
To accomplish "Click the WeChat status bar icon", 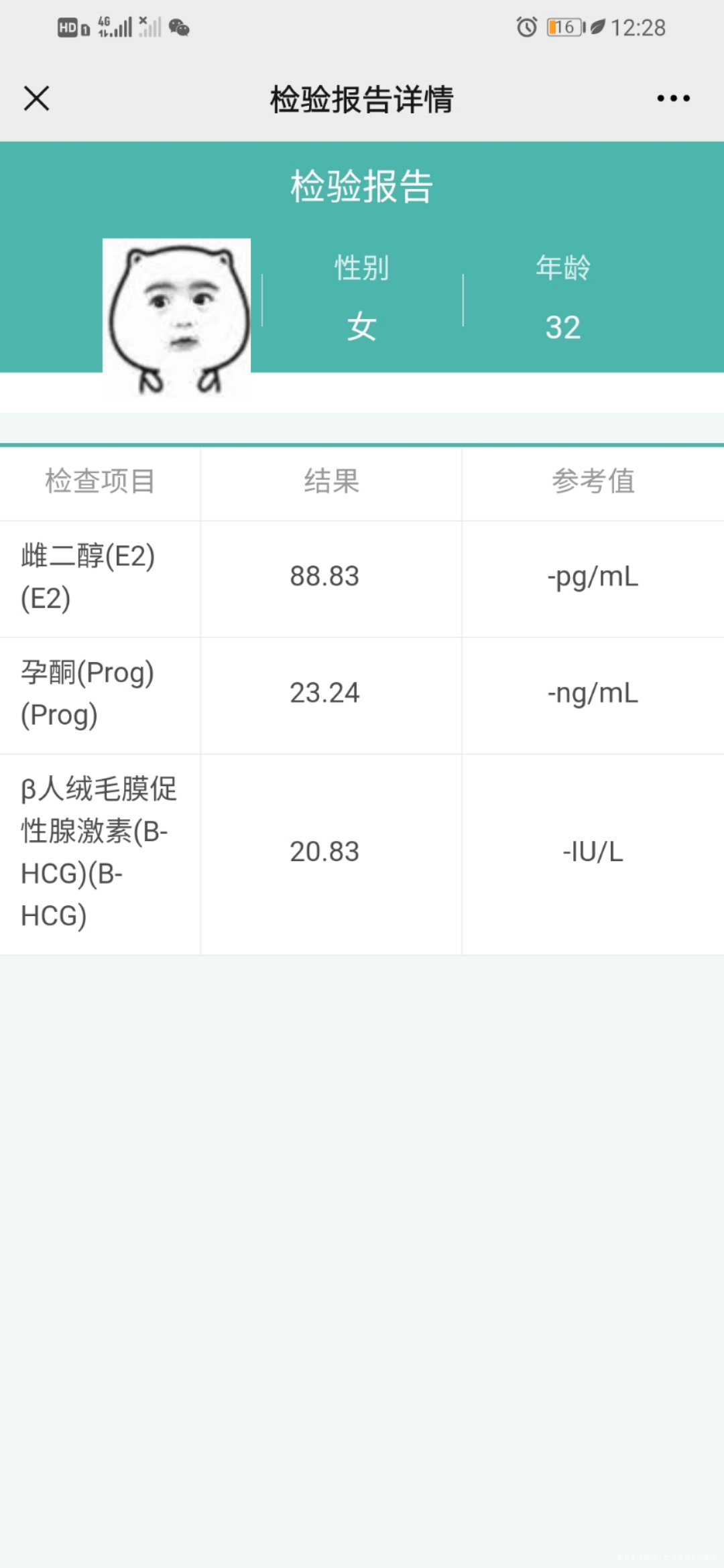I will pos(176,28).
